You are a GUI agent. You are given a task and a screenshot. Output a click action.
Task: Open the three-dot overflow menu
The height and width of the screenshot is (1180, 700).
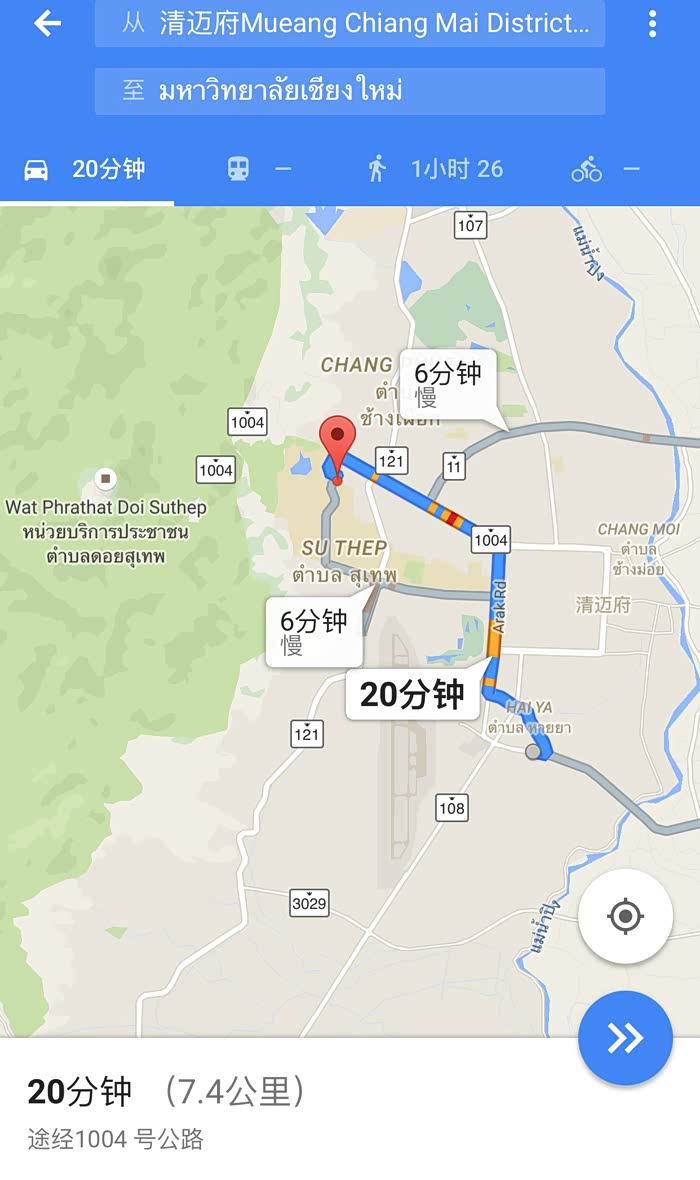pyautogui.click(x=652, y=24)
